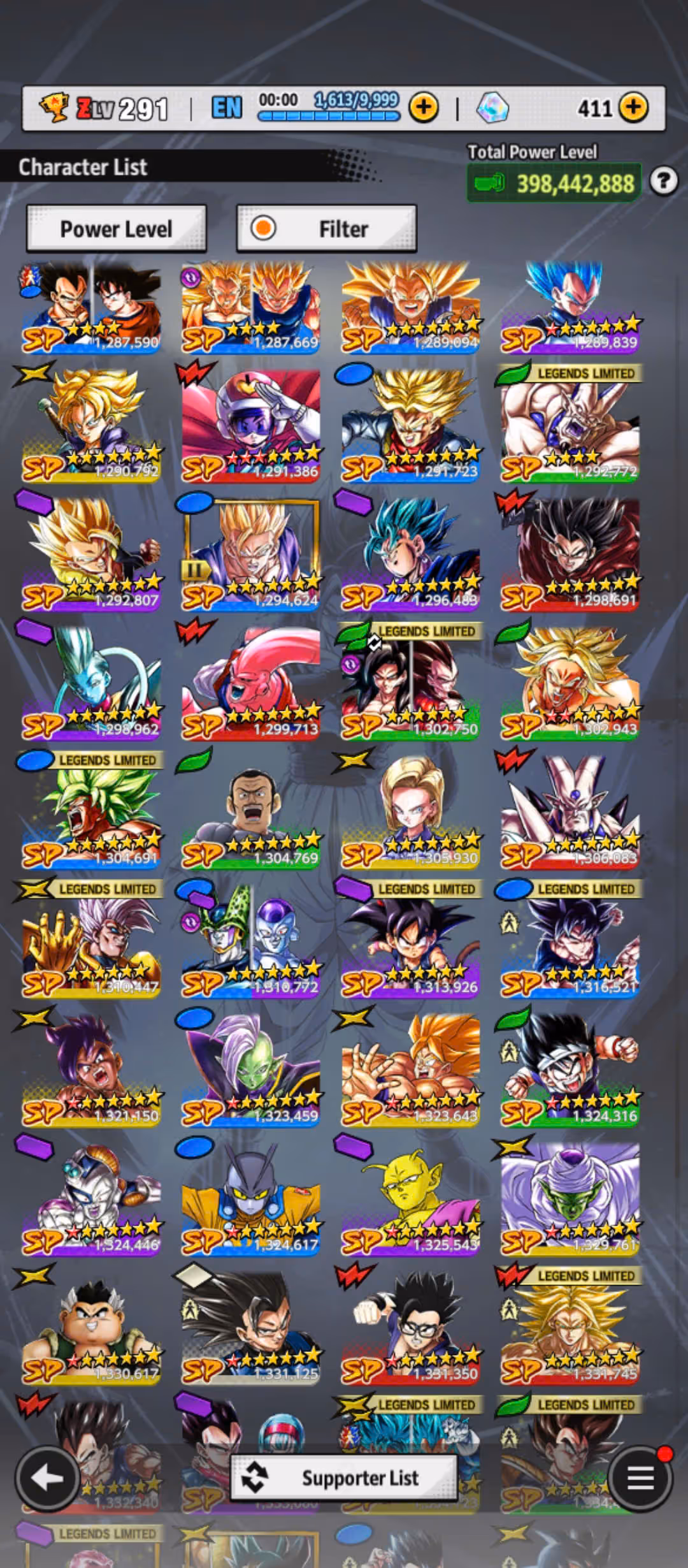This screenshot has height=1568, width=688.
Task: Add more crystals with the plus button
Action: (633, 107)
